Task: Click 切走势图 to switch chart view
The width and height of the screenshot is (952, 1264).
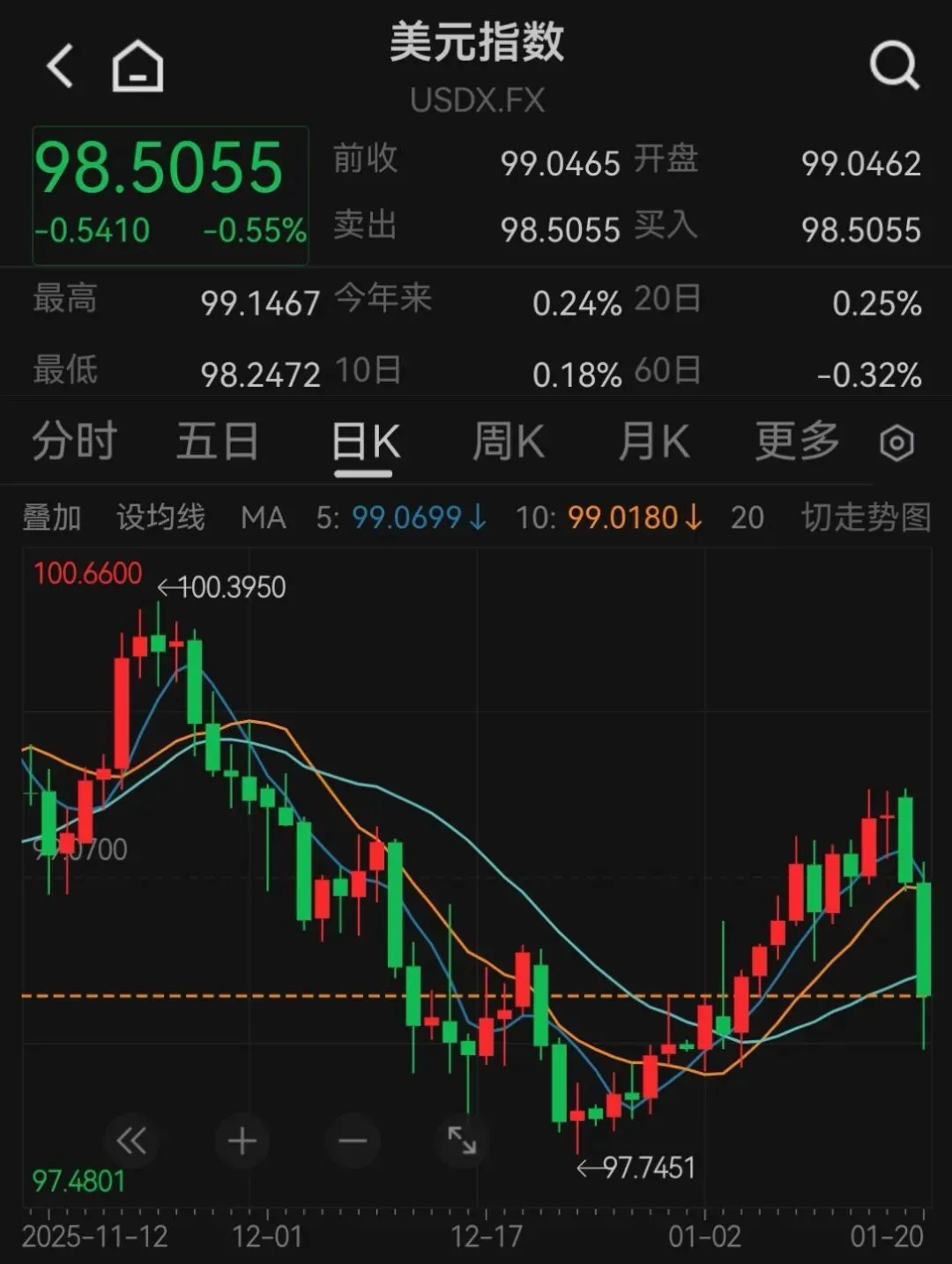Action: tap(866, 517)
